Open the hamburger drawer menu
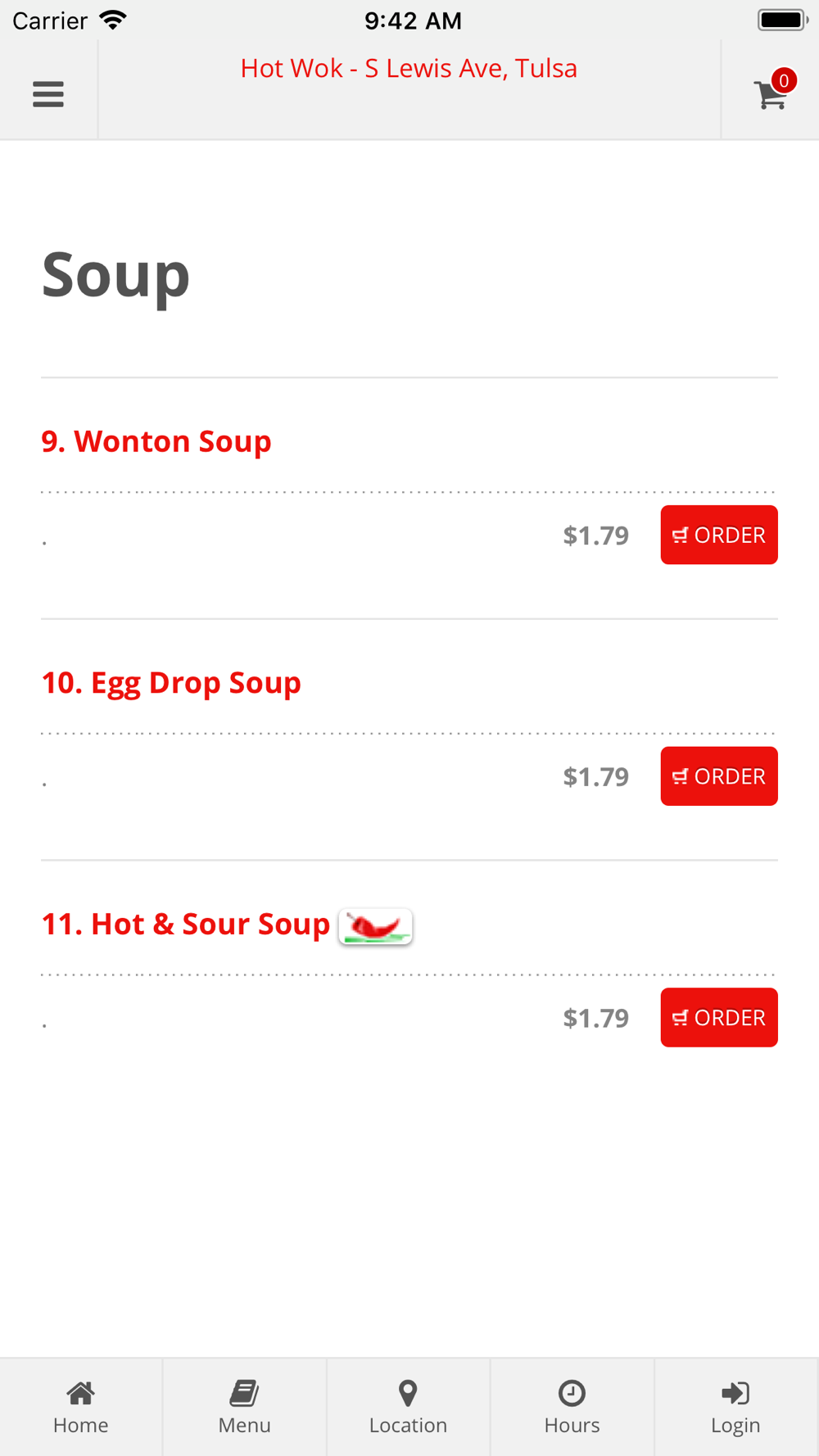This screenshot has height=1456, width=819. click(48, 94)
